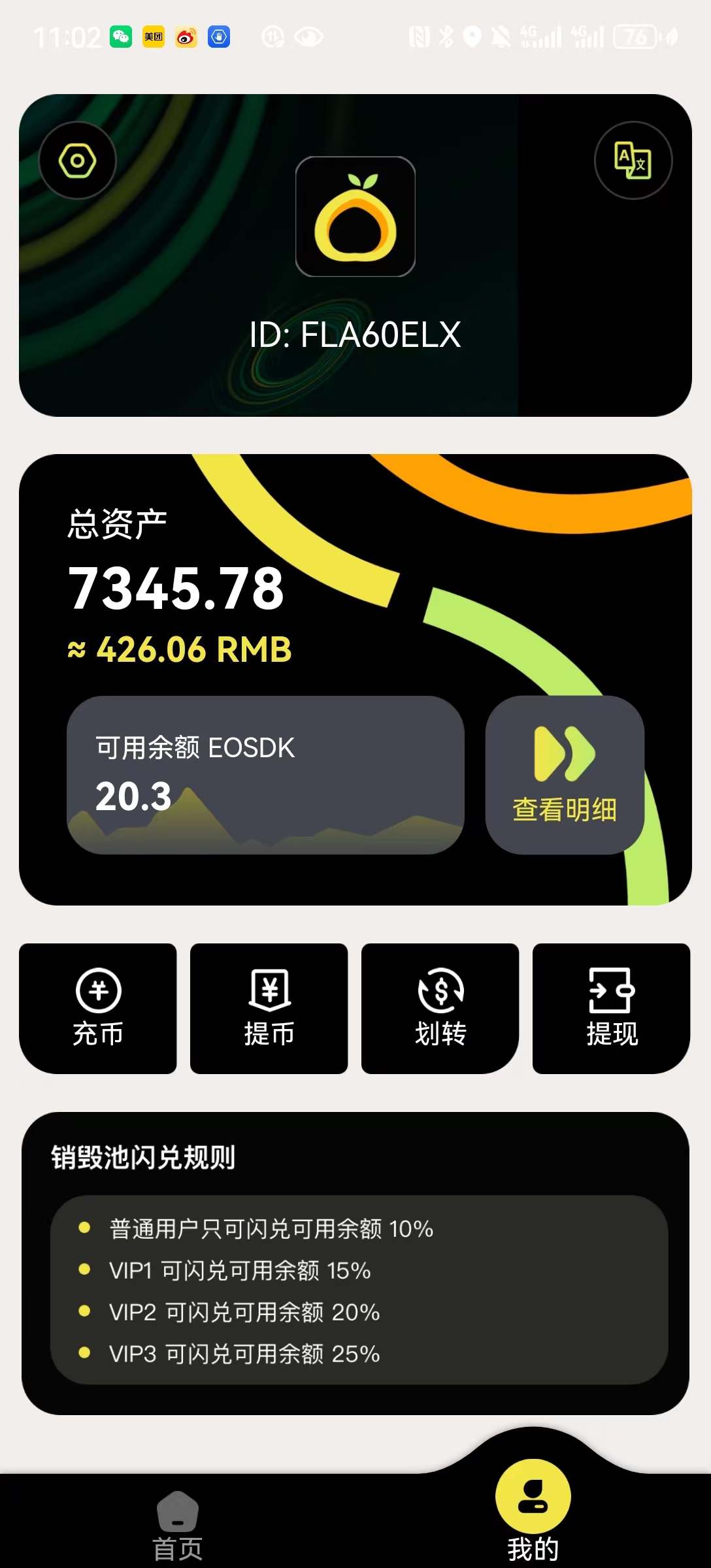Open the language translation icon
Viewport: 711px width, 1568px height.
(x=633, y=161)
